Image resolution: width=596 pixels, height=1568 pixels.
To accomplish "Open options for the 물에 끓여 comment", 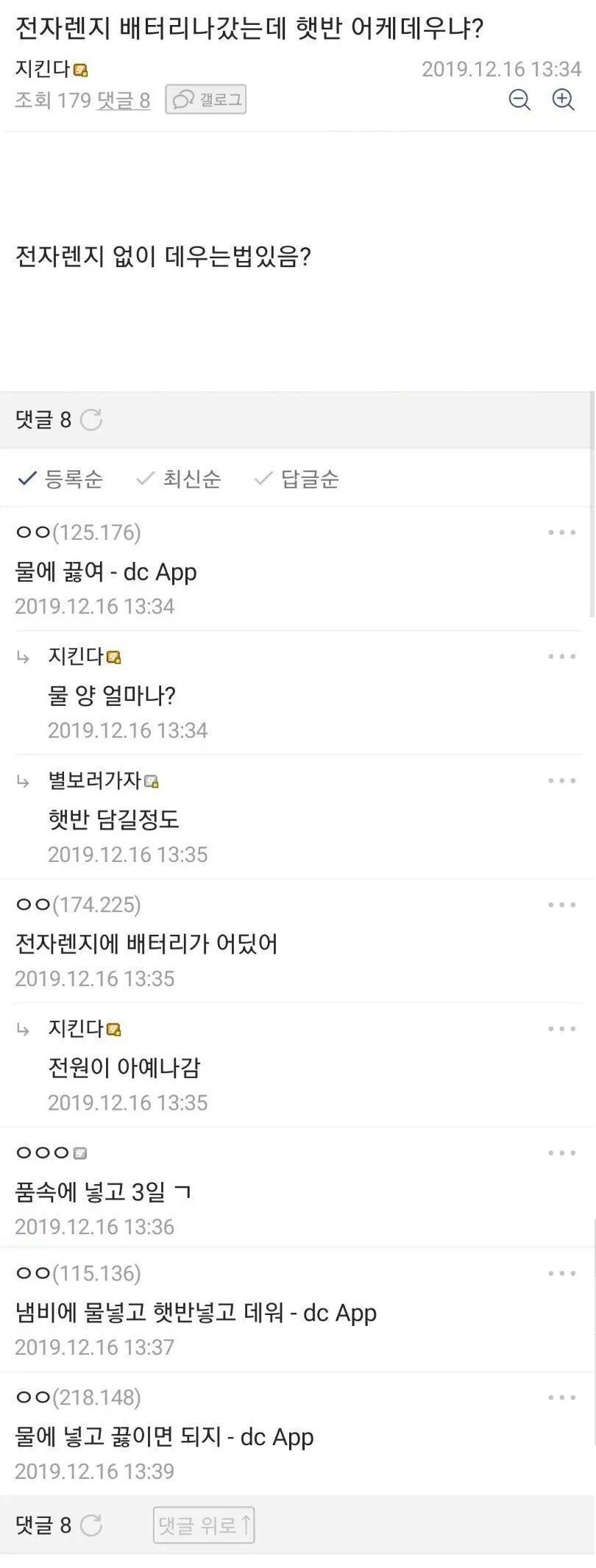I will point(561,532).
